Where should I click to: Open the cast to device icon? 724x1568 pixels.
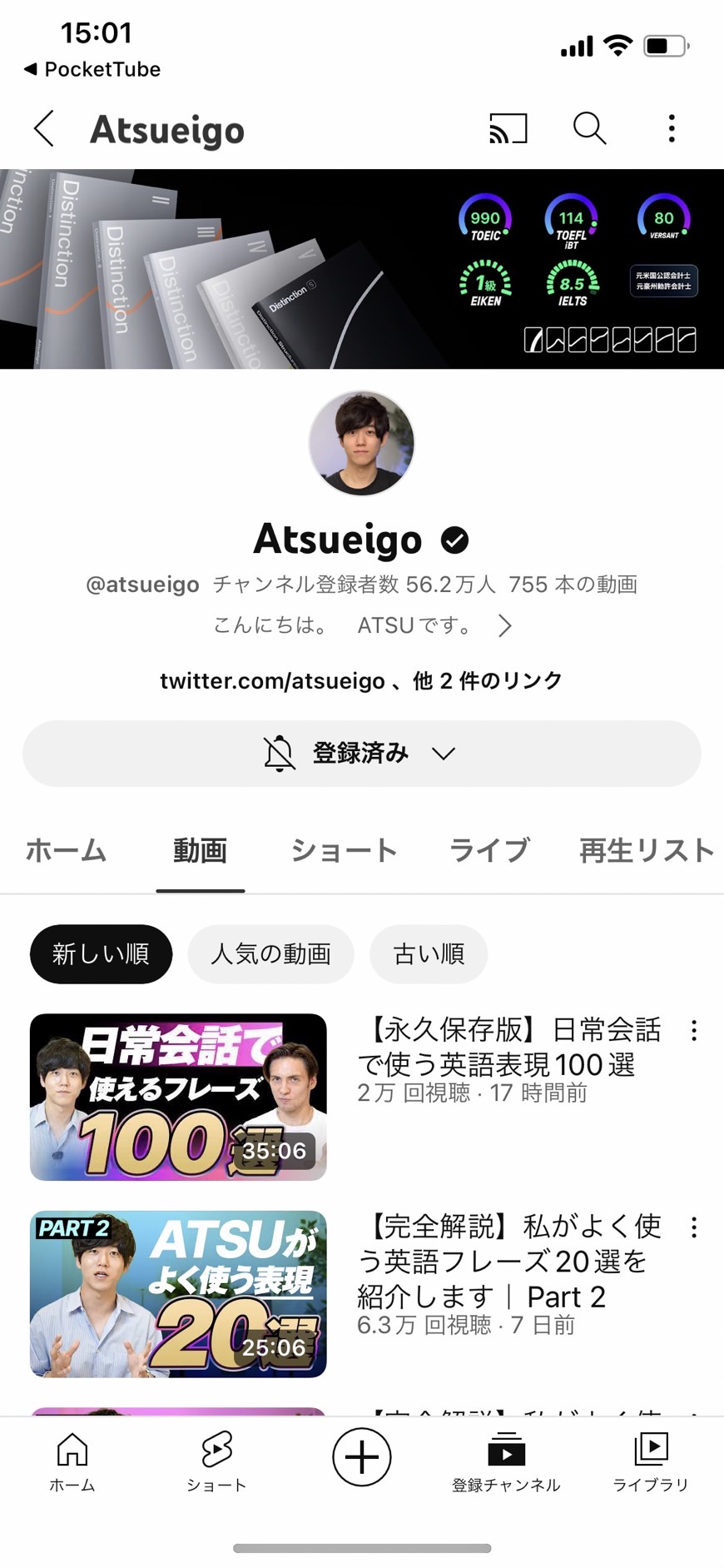508,129
